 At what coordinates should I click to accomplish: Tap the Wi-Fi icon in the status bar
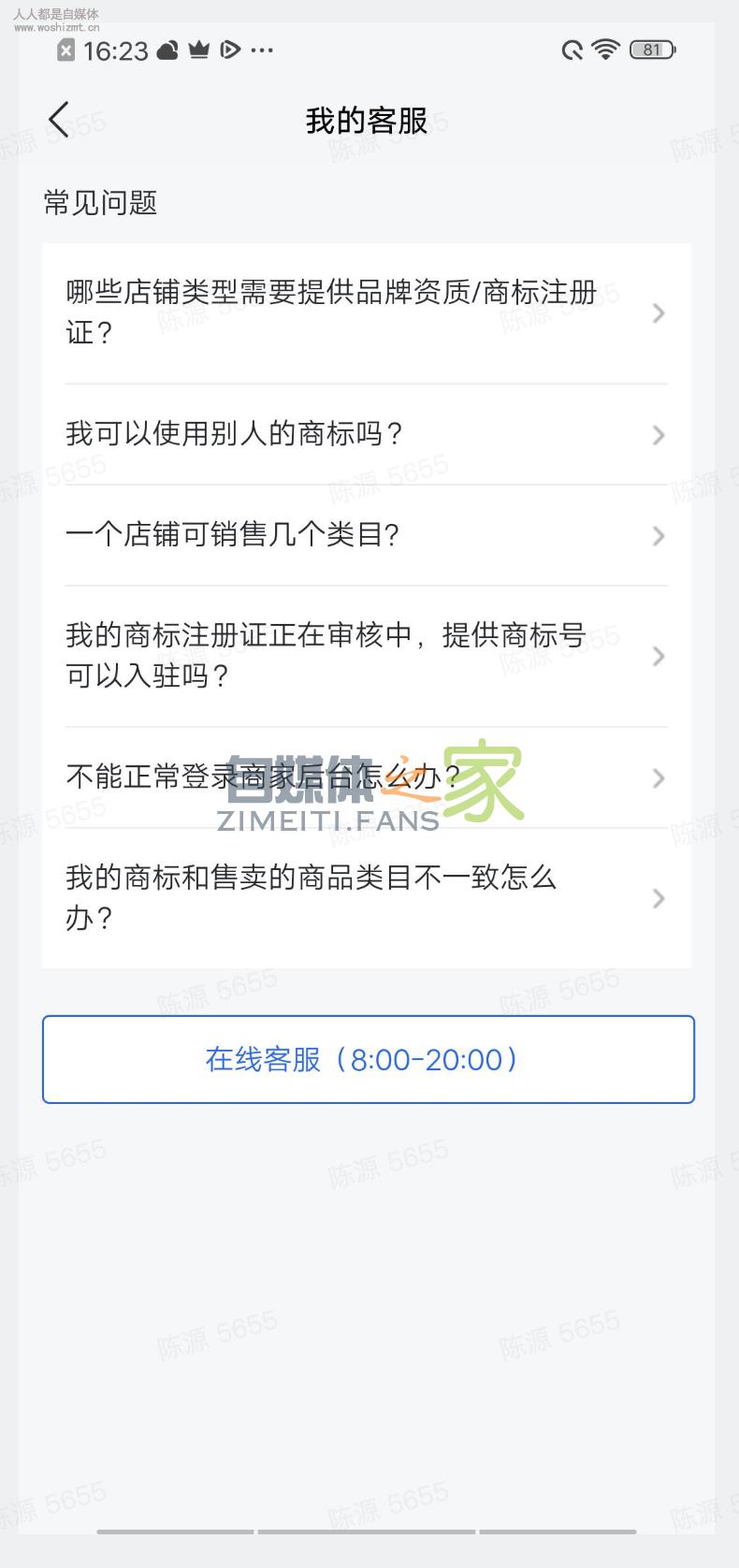click(x=606, y=50)
